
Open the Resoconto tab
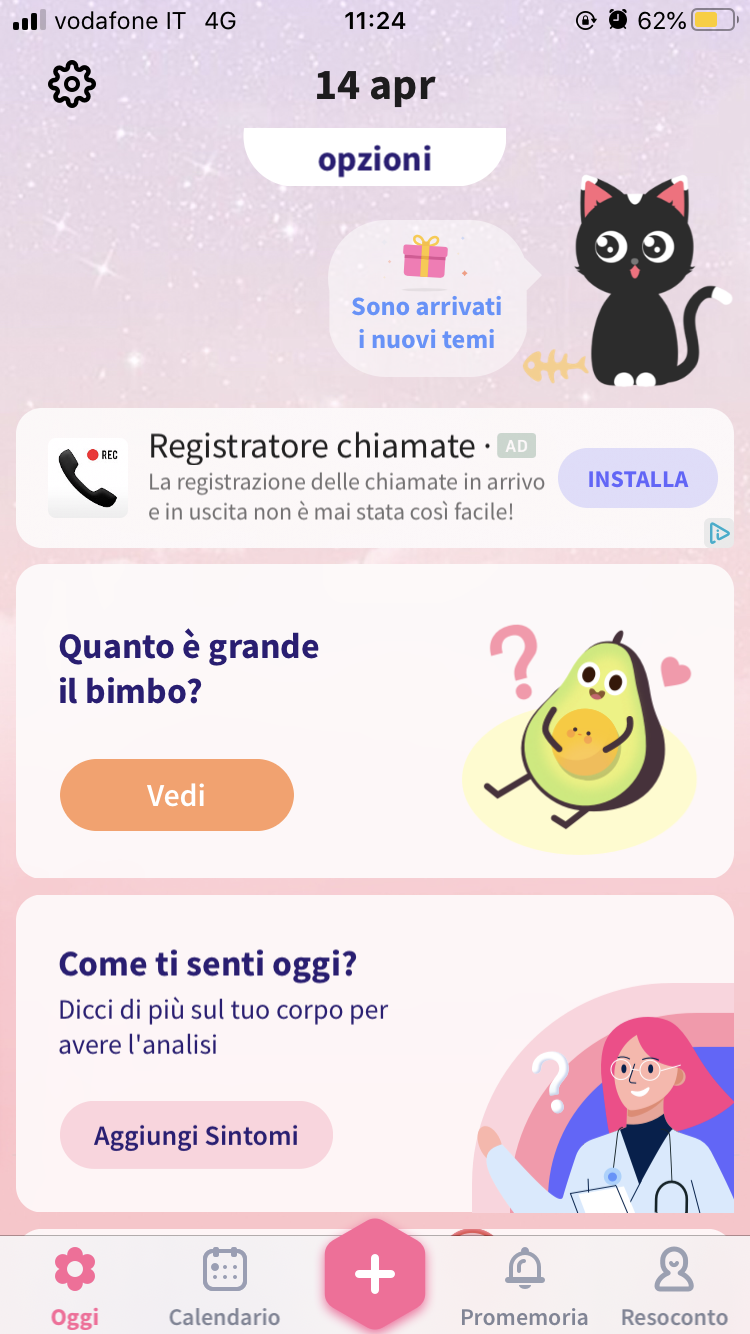pos(674,1286)
